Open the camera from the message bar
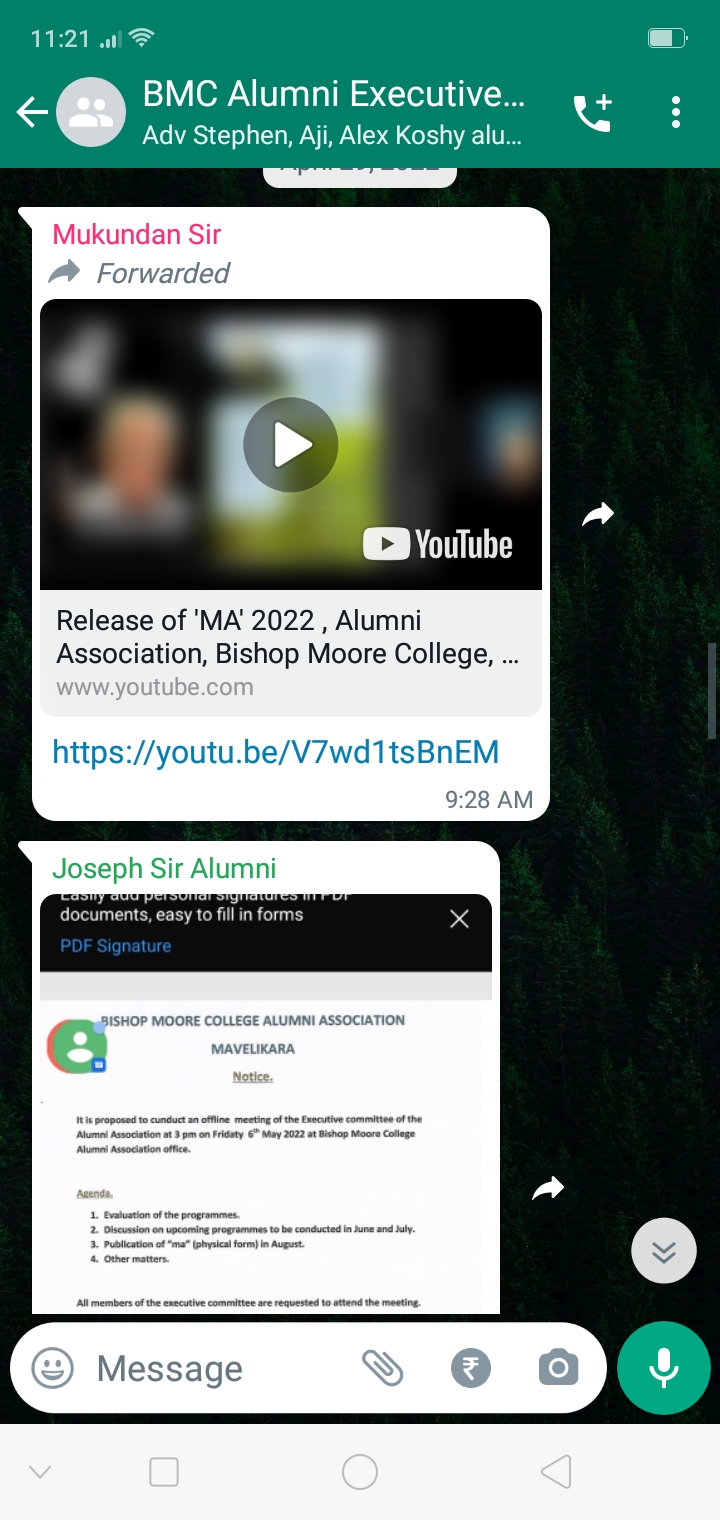Screen dimensions: 720x1520 558,1368
